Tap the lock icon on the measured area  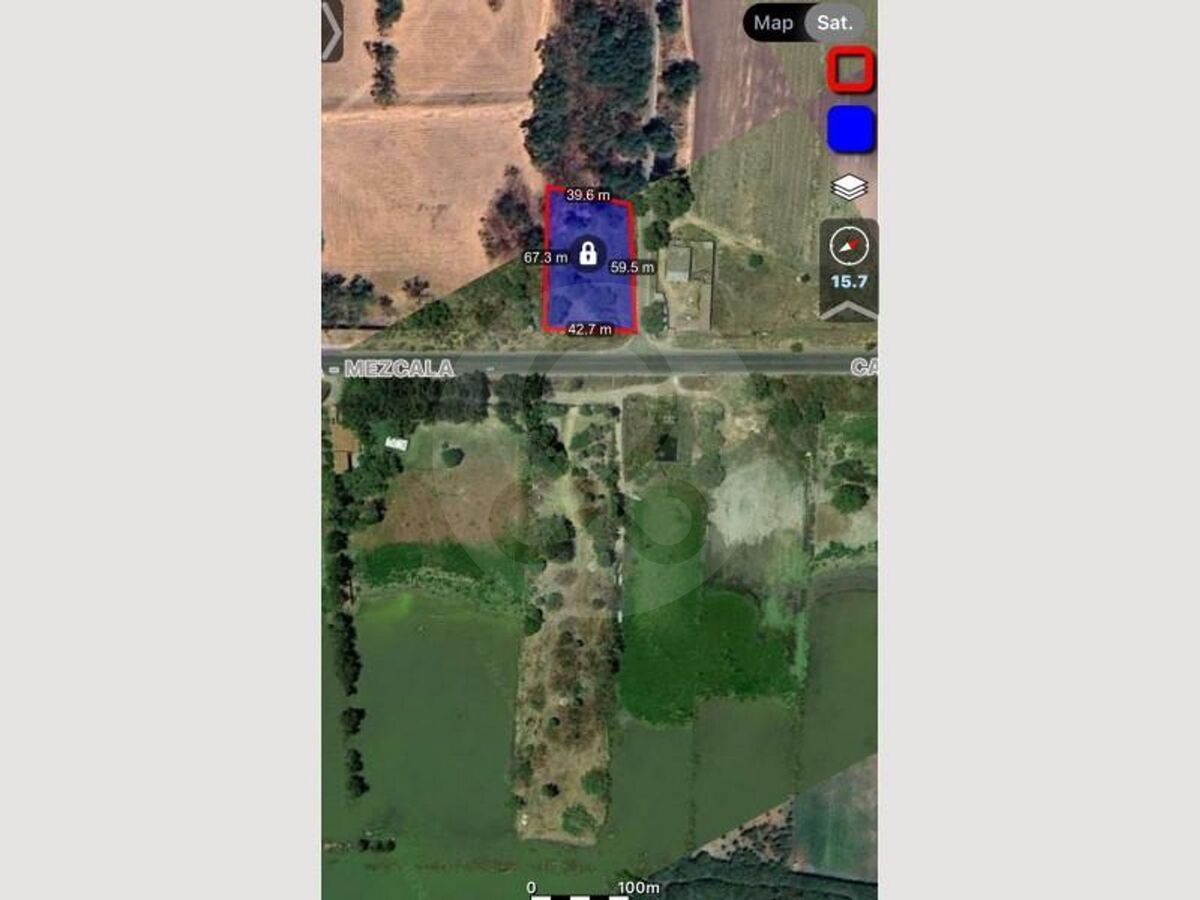(x=588, y=253)
